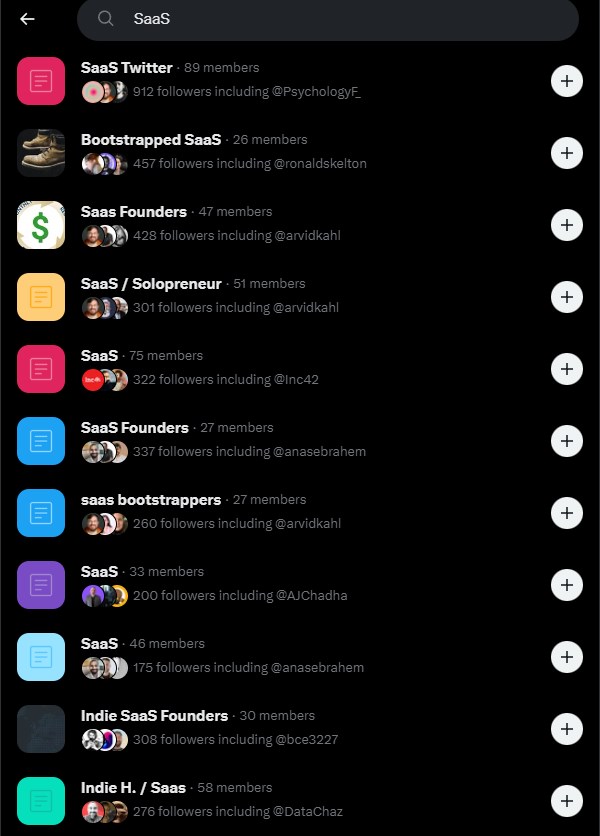Follow the SaaS / Solopreneur list
The image size is (600, 836).
coord(567,297)
